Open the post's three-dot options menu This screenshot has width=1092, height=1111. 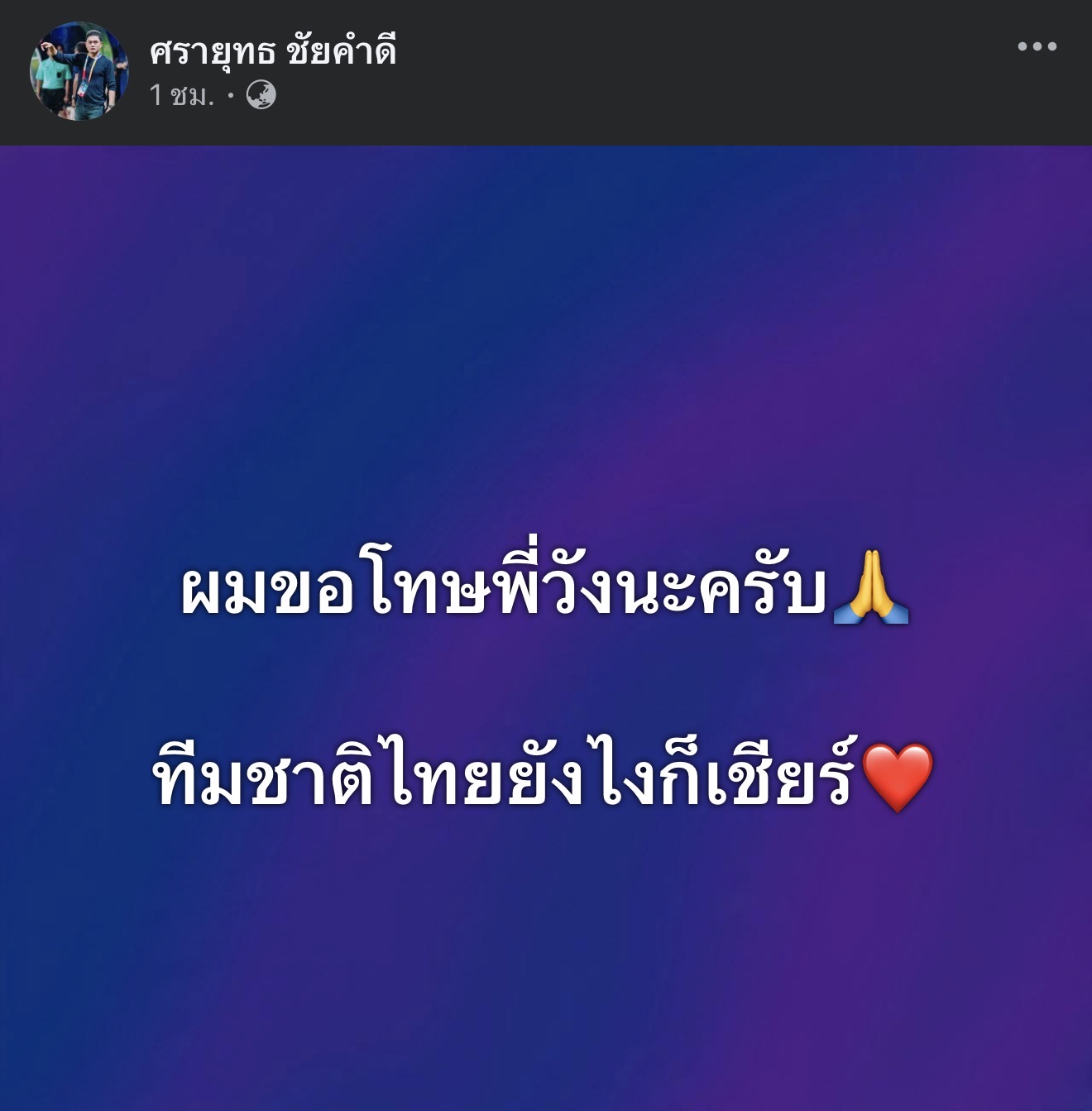click(x=1037, y=47)
